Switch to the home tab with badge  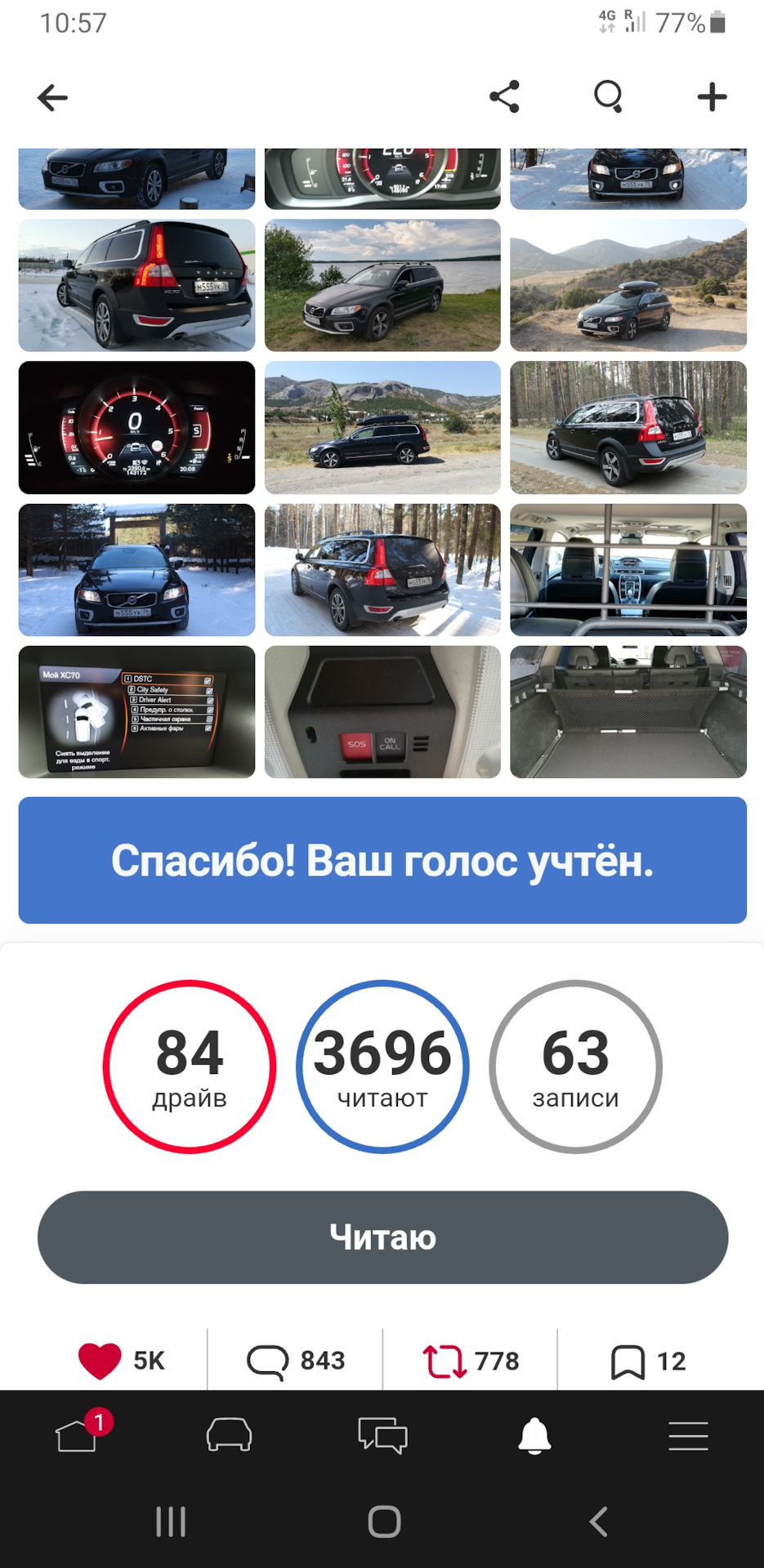click(78, 1435)
